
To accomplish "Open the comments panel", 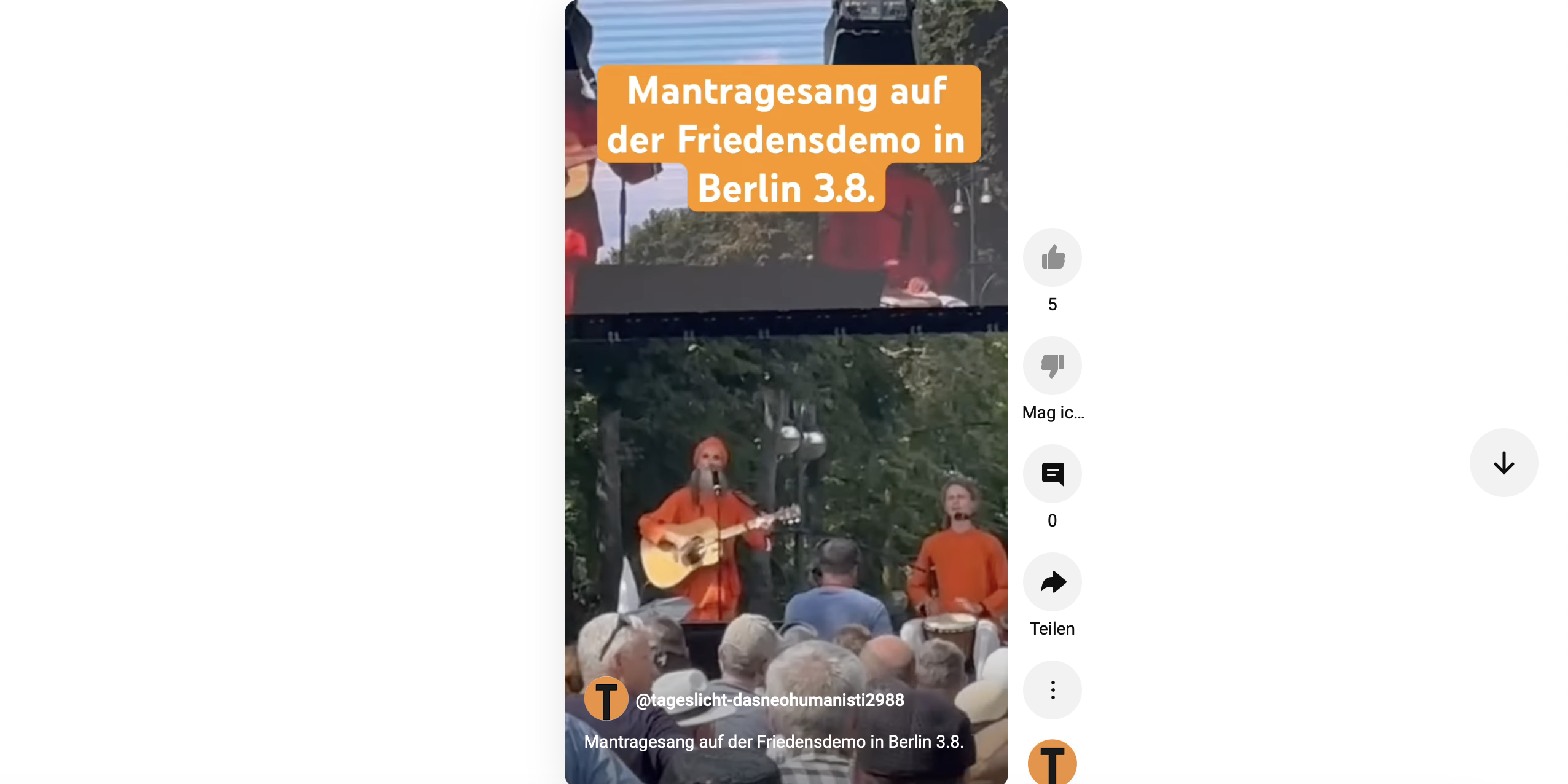I will pyautogui.click(x=1052, y=474).
